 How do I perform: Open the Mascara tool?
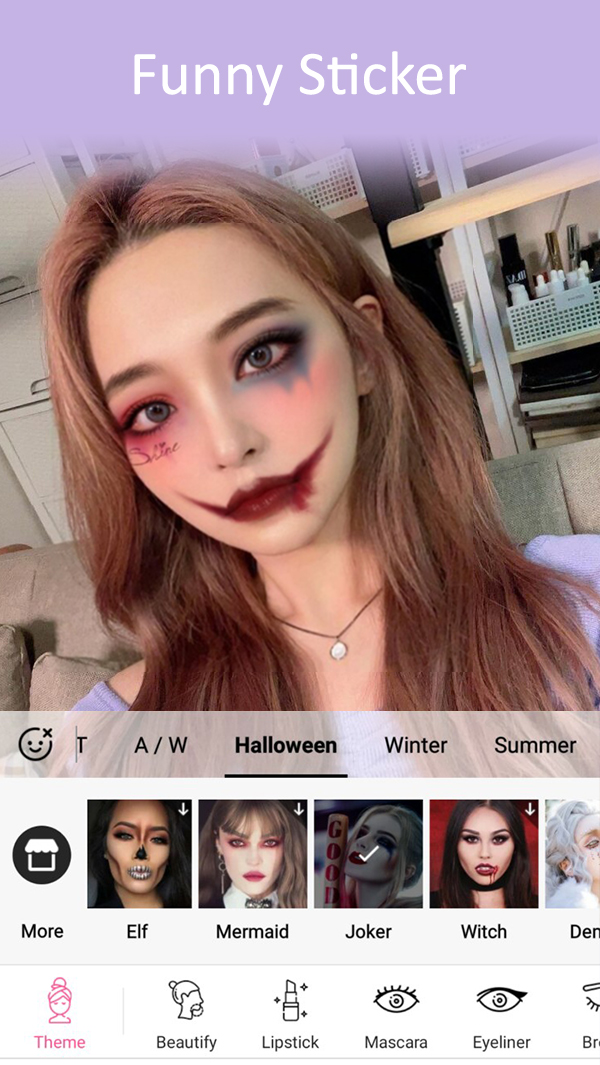[x=395, y=1013]
